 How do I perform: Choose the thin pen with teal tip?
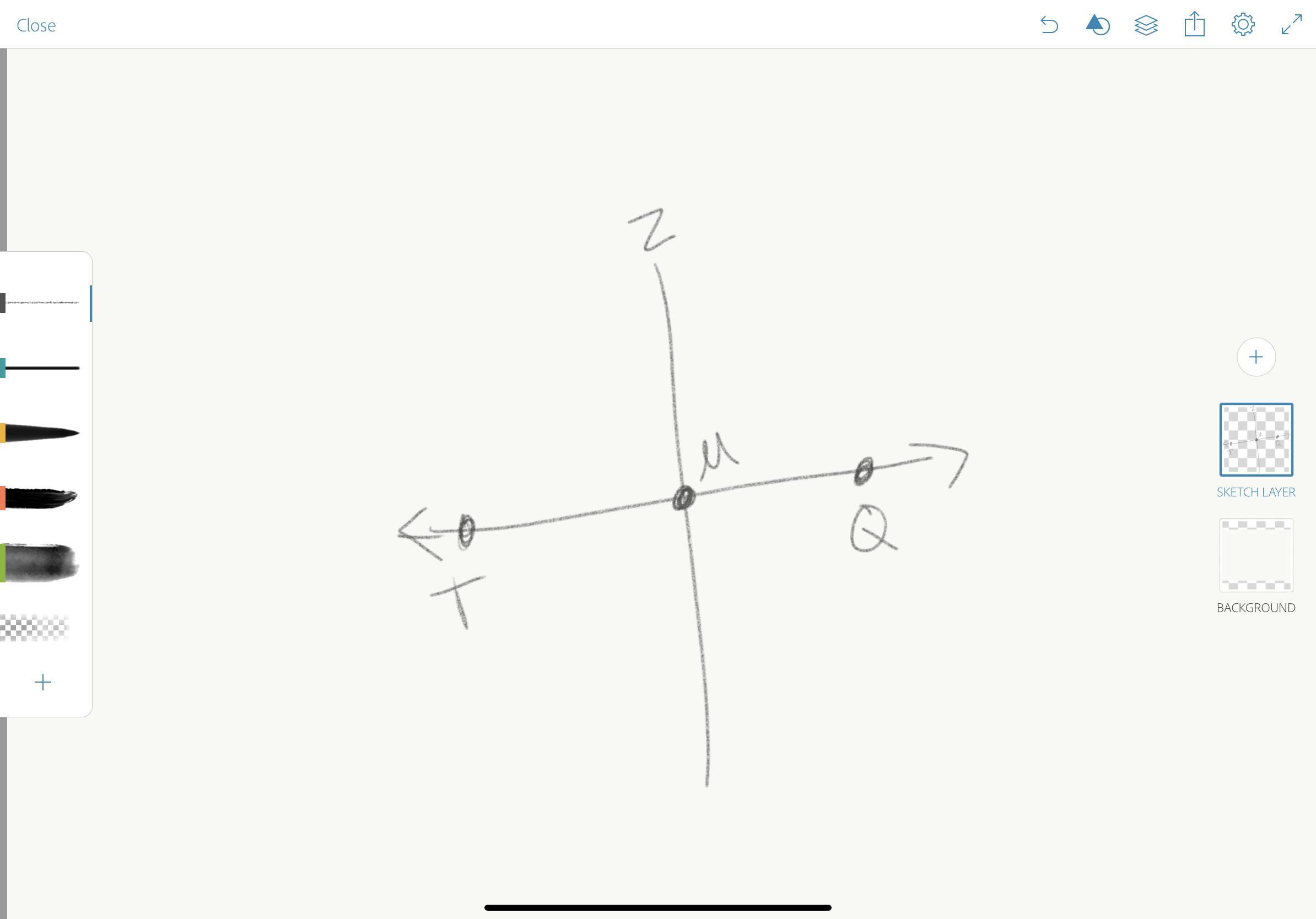(42, 368)
